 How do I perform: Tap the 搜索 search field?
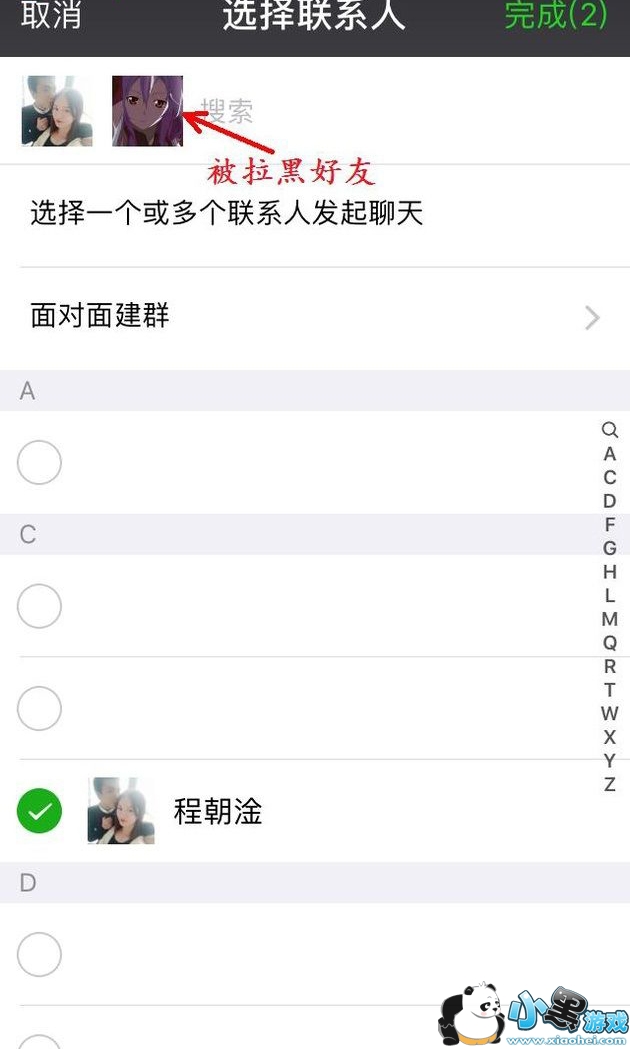[300, 111]
